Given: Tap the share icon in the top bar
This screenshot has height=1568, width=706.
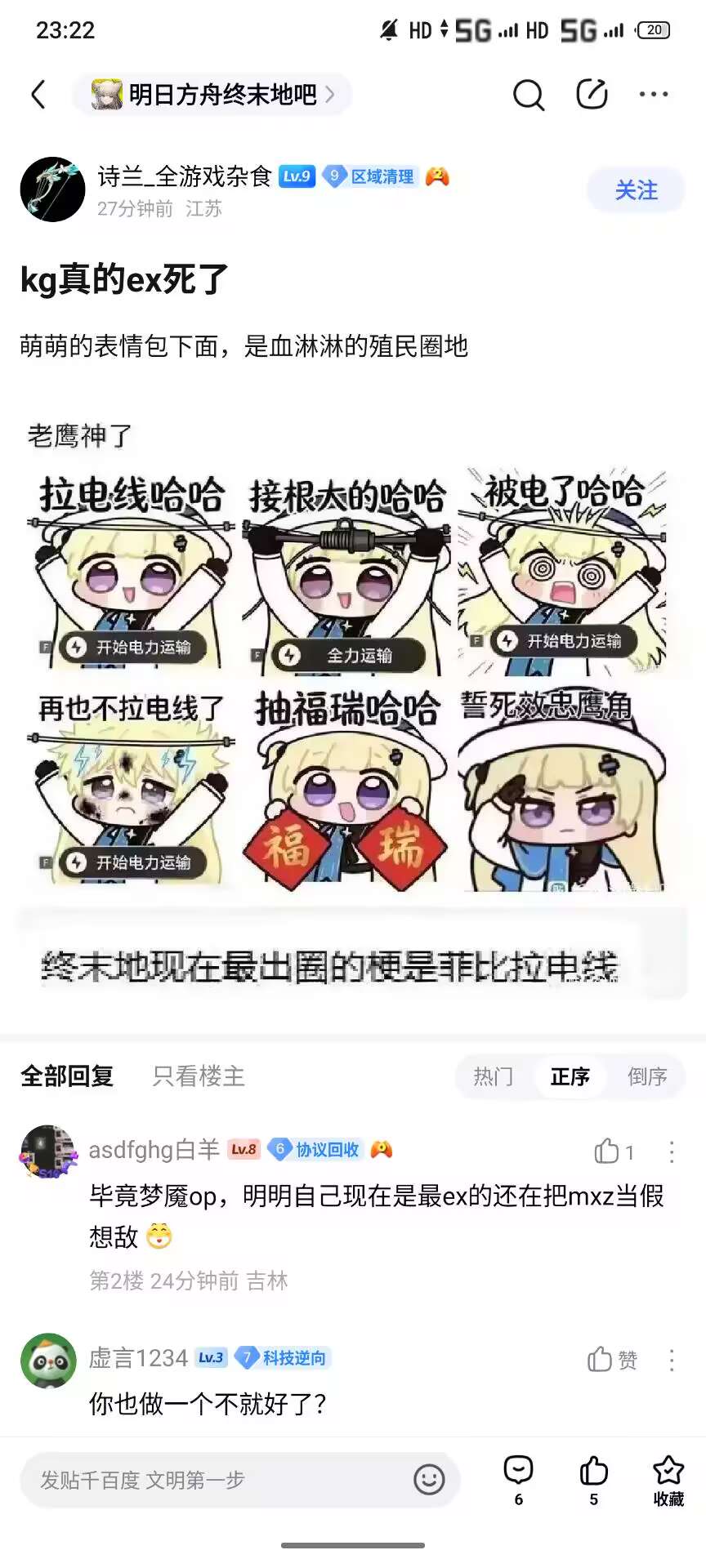Looking at the screenshot, I should [592, 95].
